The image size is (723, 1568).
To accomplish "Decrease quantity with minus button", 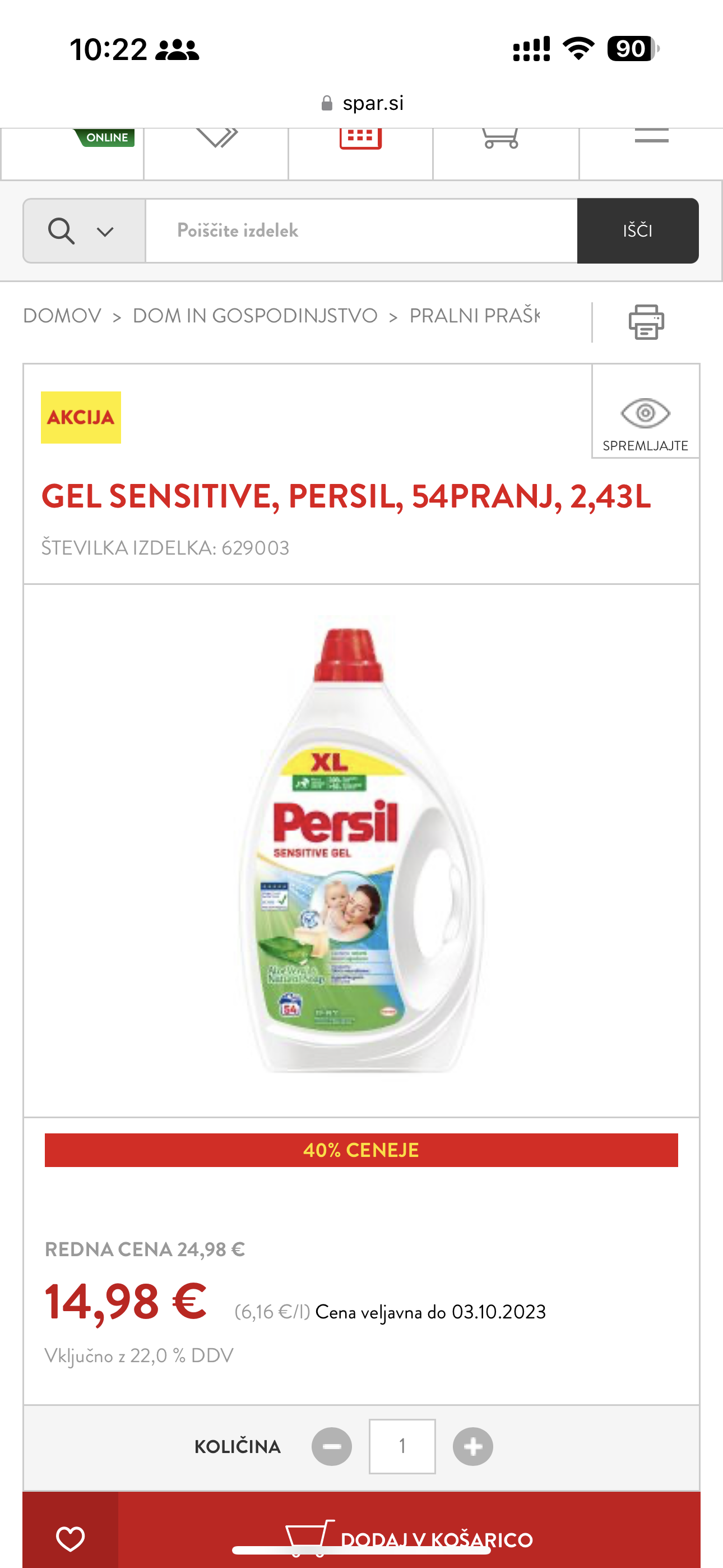I will coord(332,1446).
